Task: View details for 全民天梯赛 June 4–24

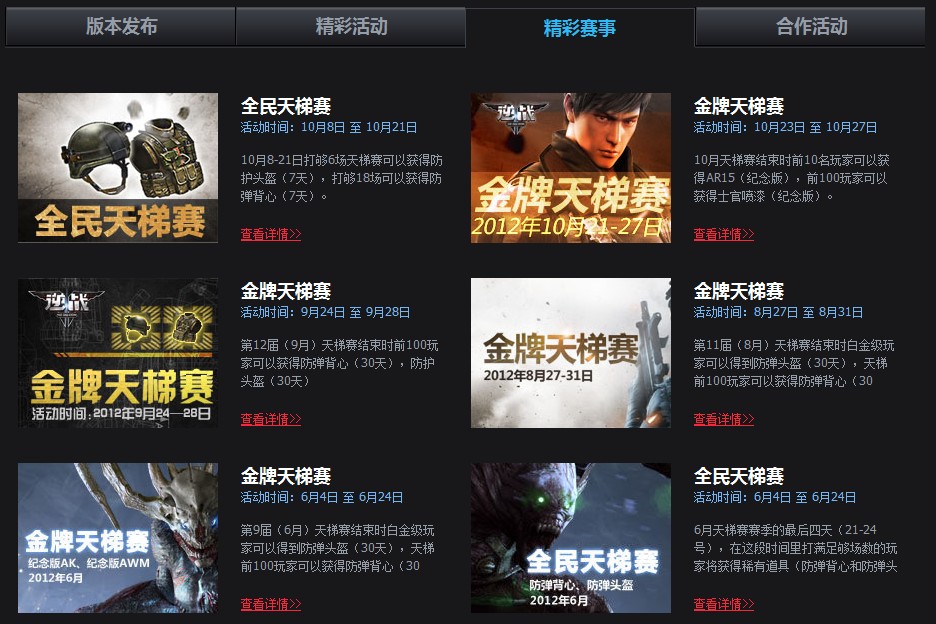Action: [723, 605]
